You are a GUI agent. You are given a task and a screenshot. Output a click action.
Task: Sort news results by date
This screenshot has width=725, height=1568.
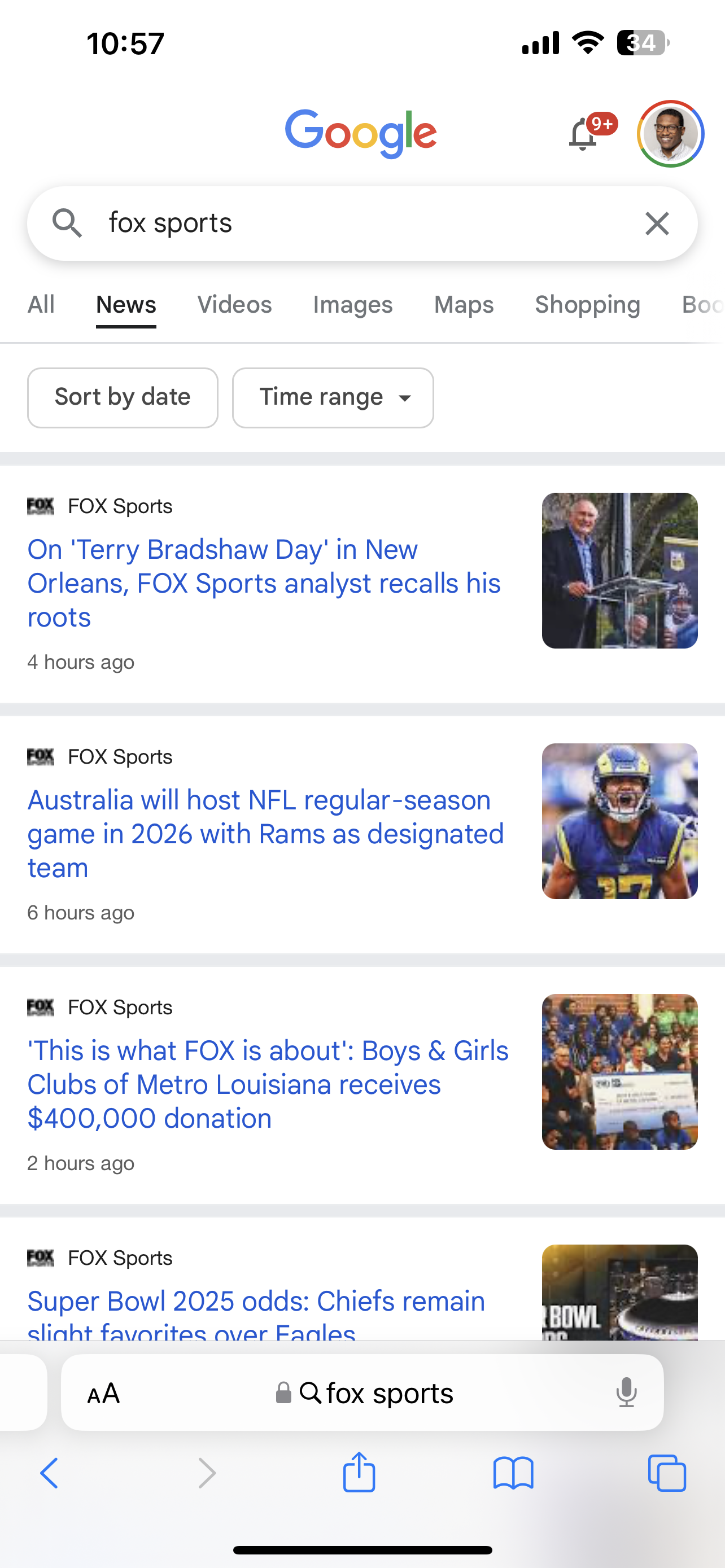click(x=123, y=397)
